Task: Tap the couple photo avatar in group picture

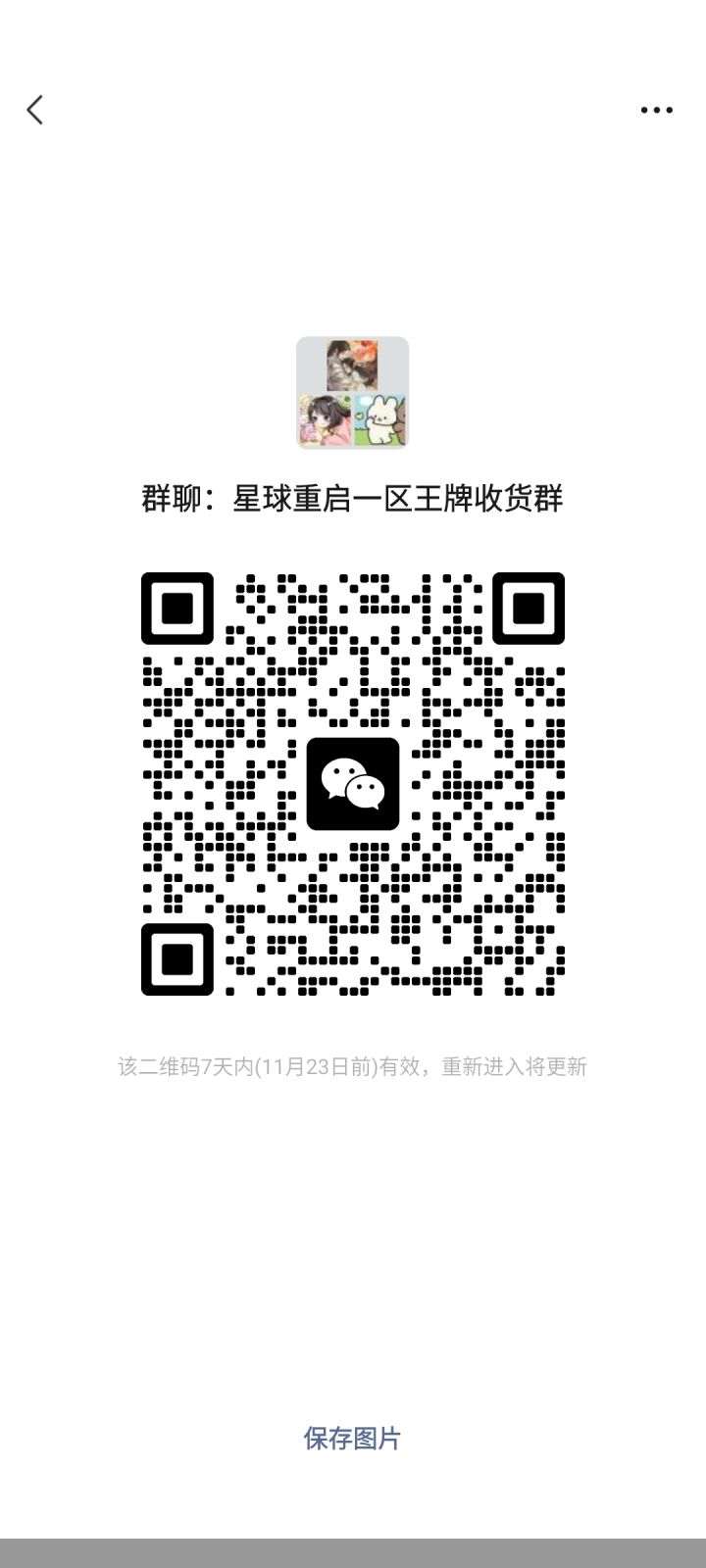Action: click(x=351, y=363)
